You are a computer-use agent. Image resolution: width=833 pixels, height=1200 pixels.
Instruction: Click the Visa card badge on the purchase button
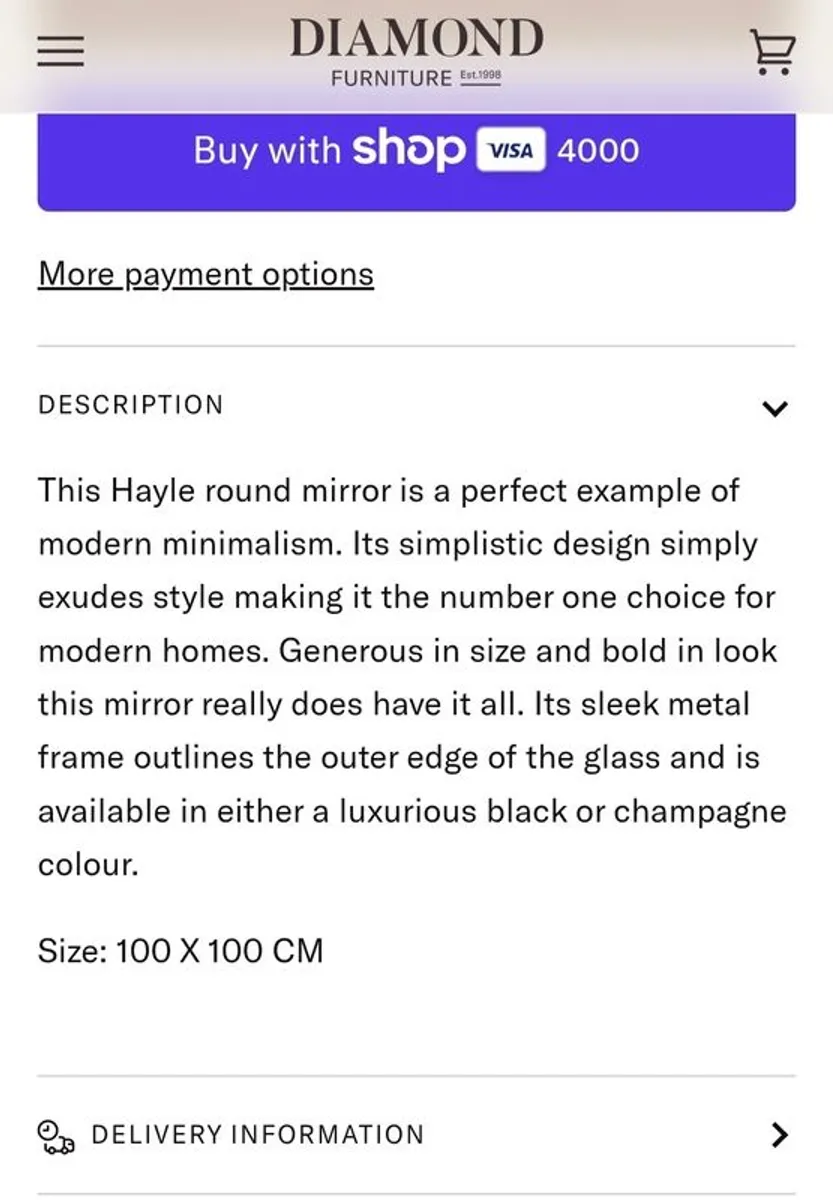[x=511, y=150]
